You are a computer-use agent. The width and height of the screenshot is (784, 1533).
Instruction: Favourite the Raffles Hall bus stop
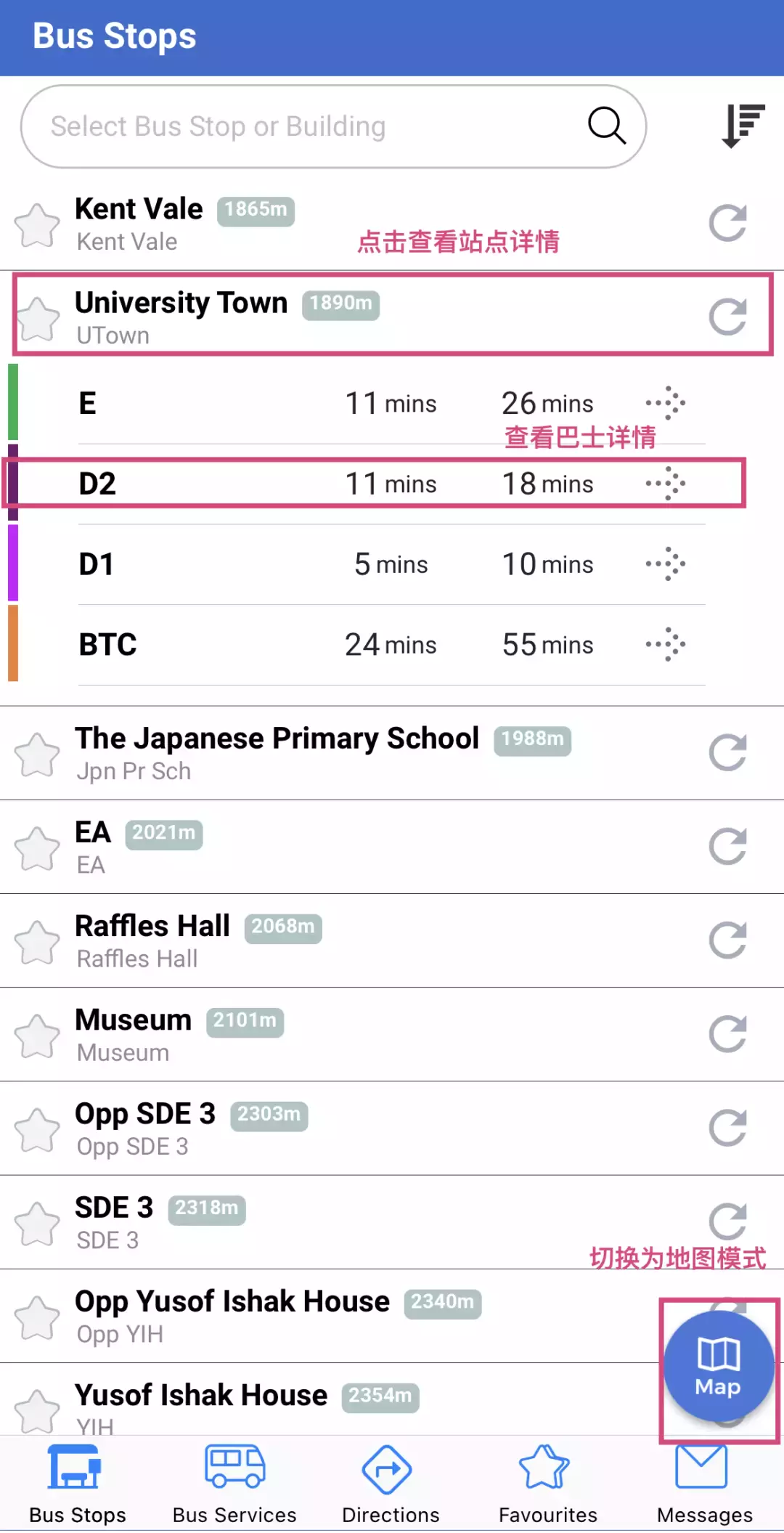point(38,941)
